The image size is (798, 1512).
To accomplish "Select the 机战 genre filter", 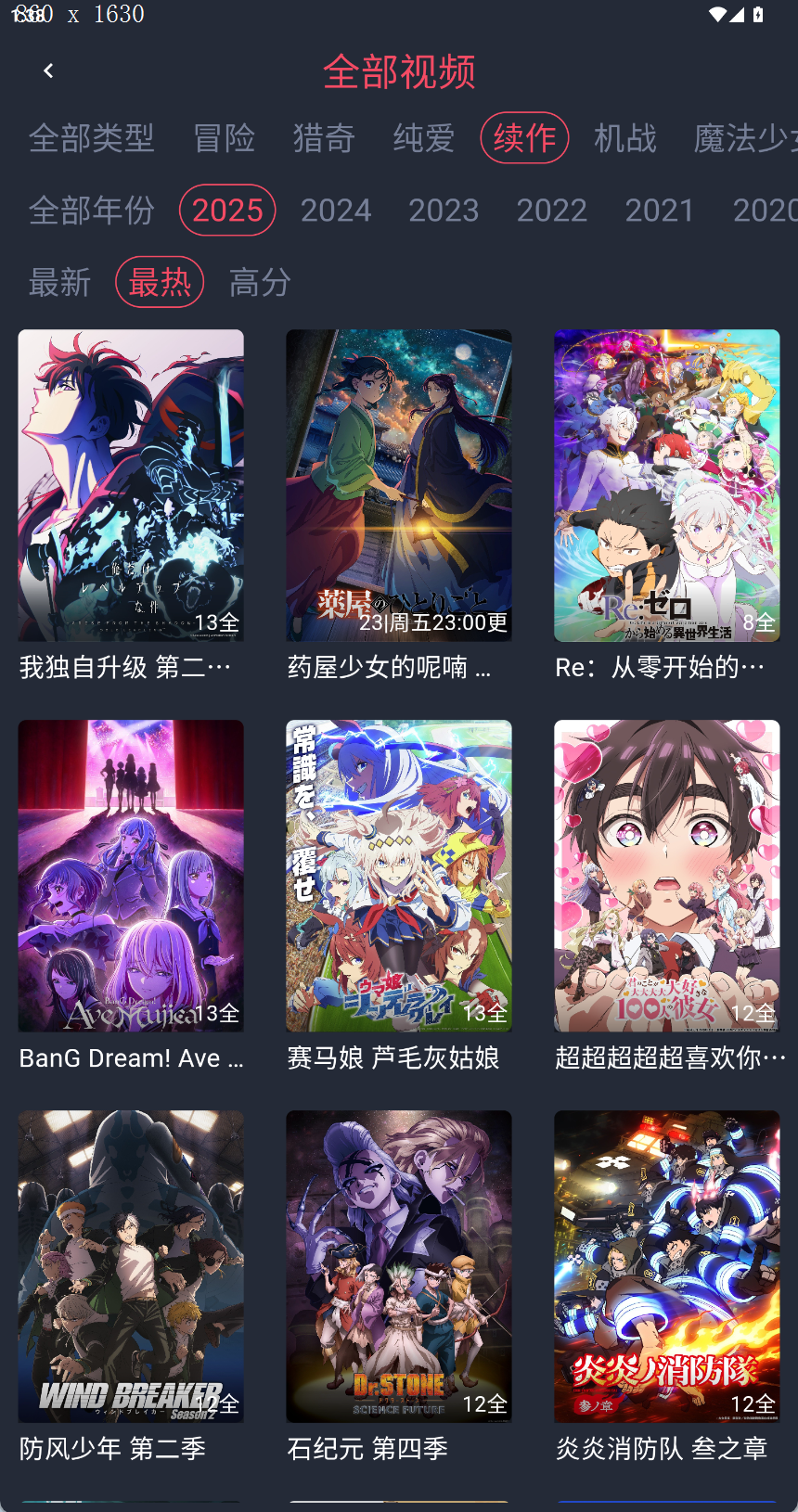I will tap(624, 138).
